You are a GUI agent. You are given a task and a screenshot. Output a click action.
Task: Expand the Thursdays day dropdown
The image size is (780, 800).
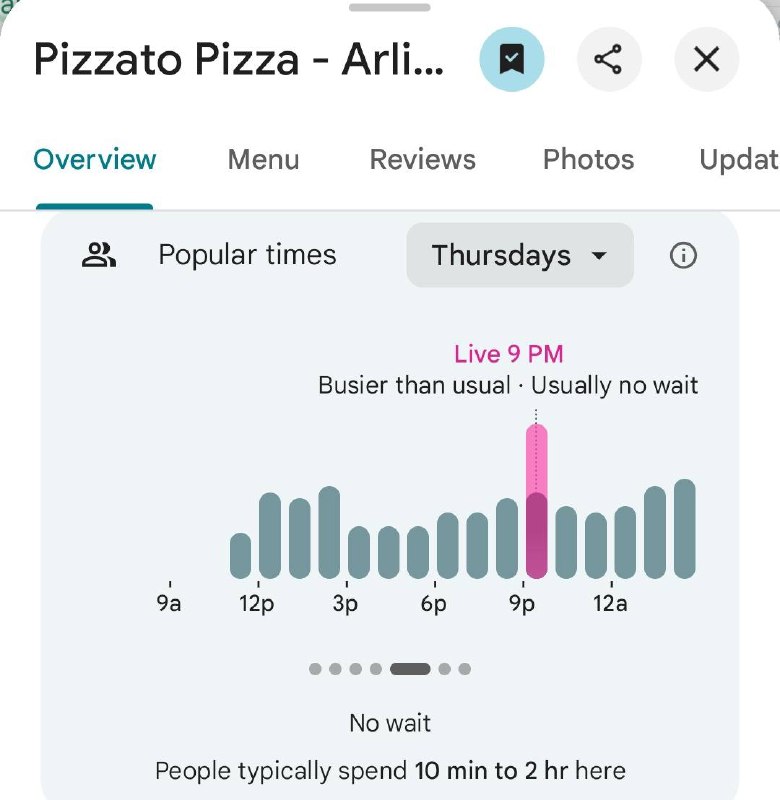coord(519,255)
